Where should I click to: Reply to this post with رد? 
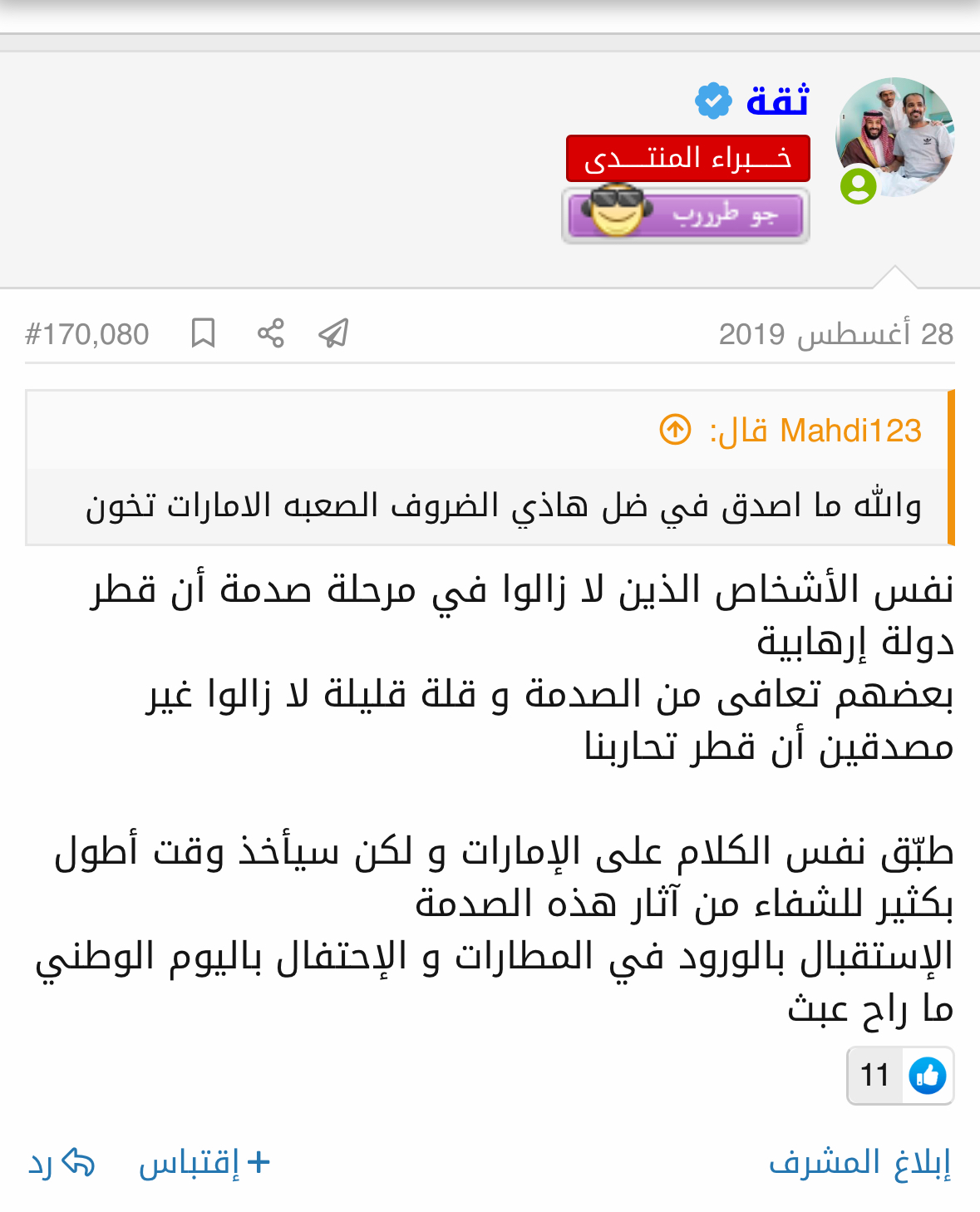point(62,1162)
